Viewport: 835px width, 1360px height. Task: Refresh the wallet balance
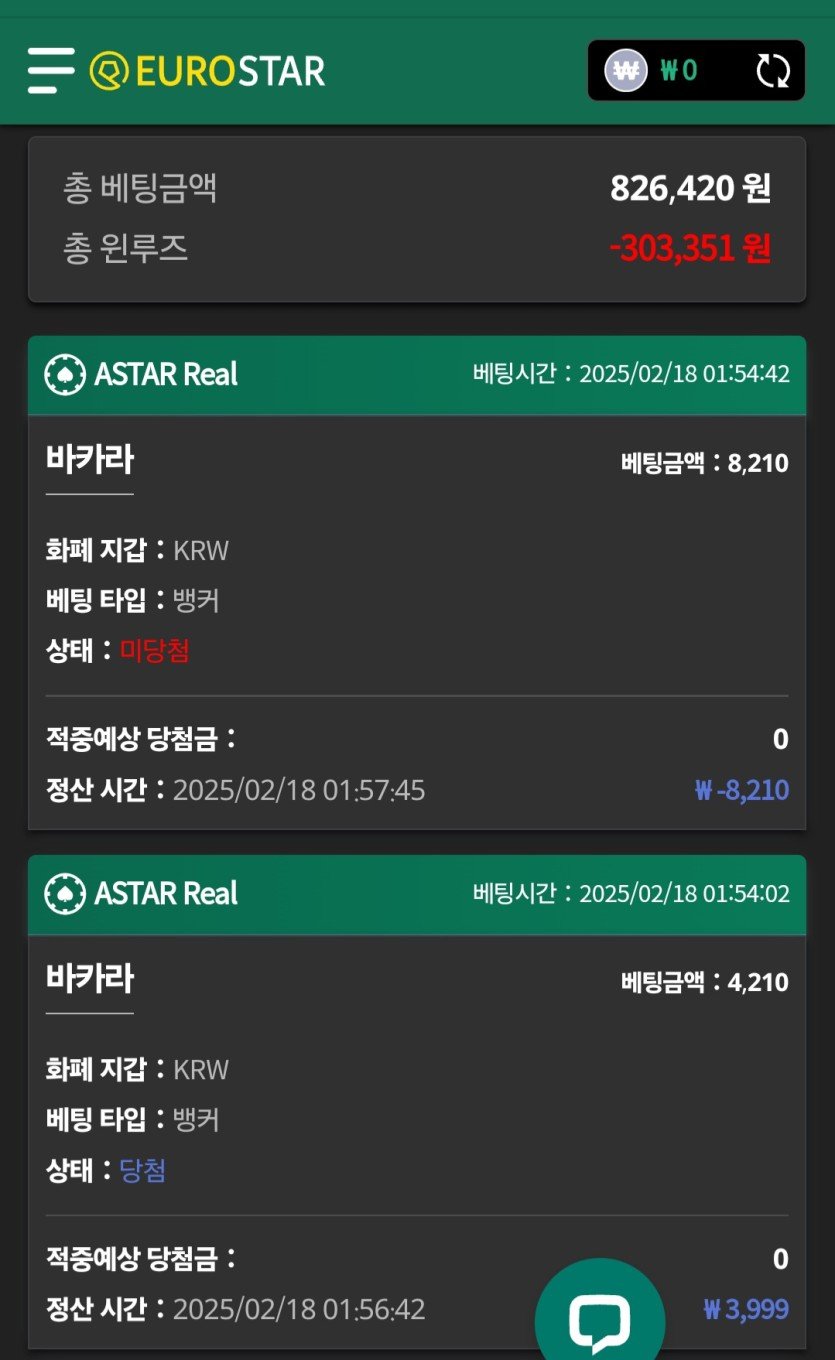(772, 71)
